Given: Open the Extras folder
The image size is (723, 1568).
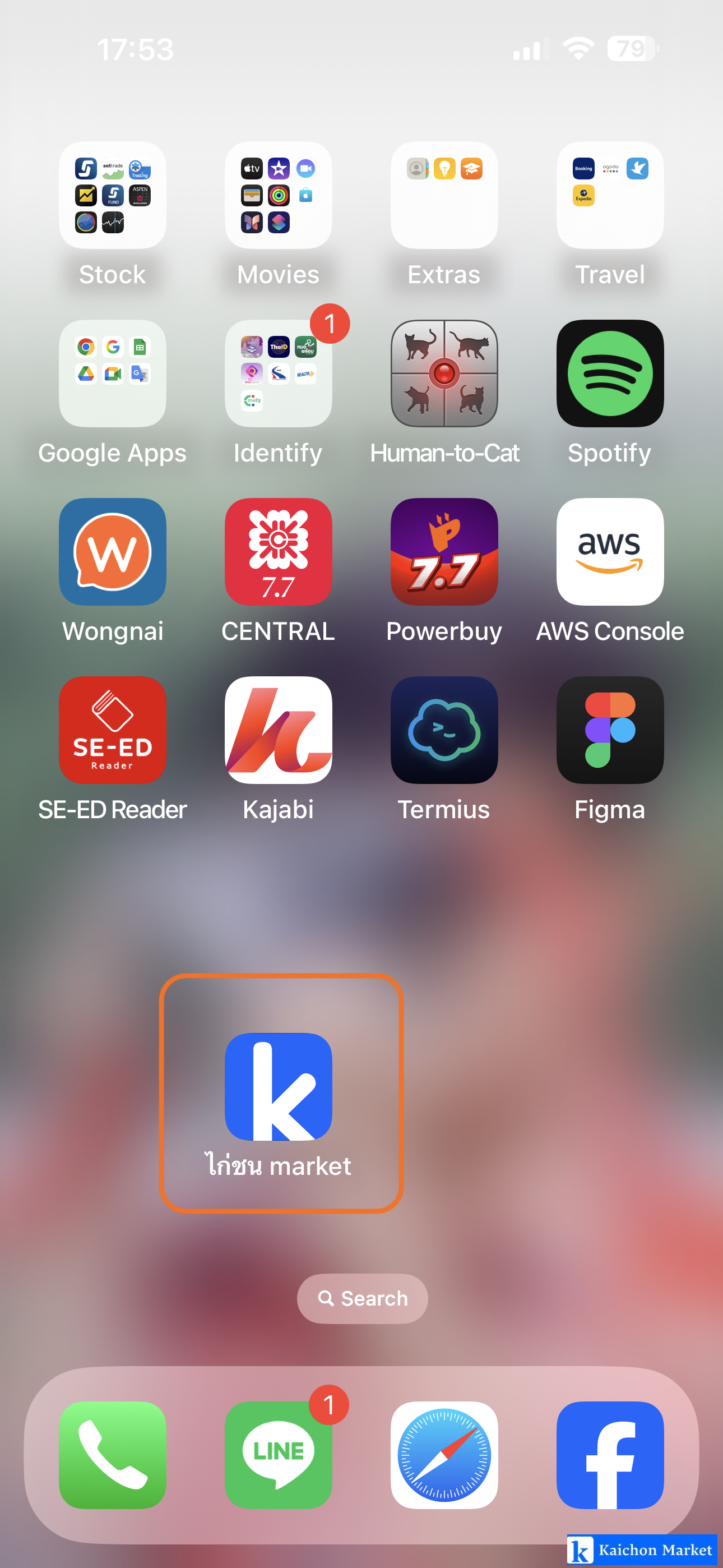Looking at the screenshot, I should pyautogui.click(x=444, y=195).
